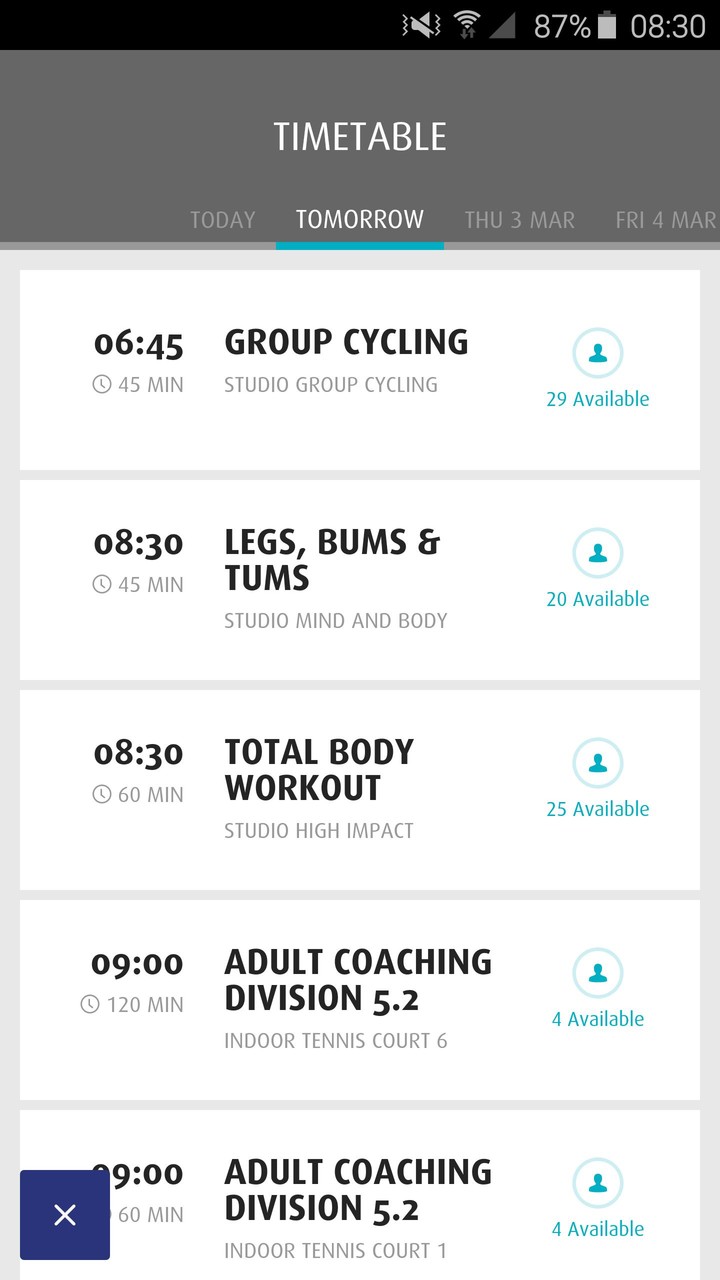Tap the person icon for Group Cycling
This screenshot has width=720, height=1280.
click(x=598, y=353)
